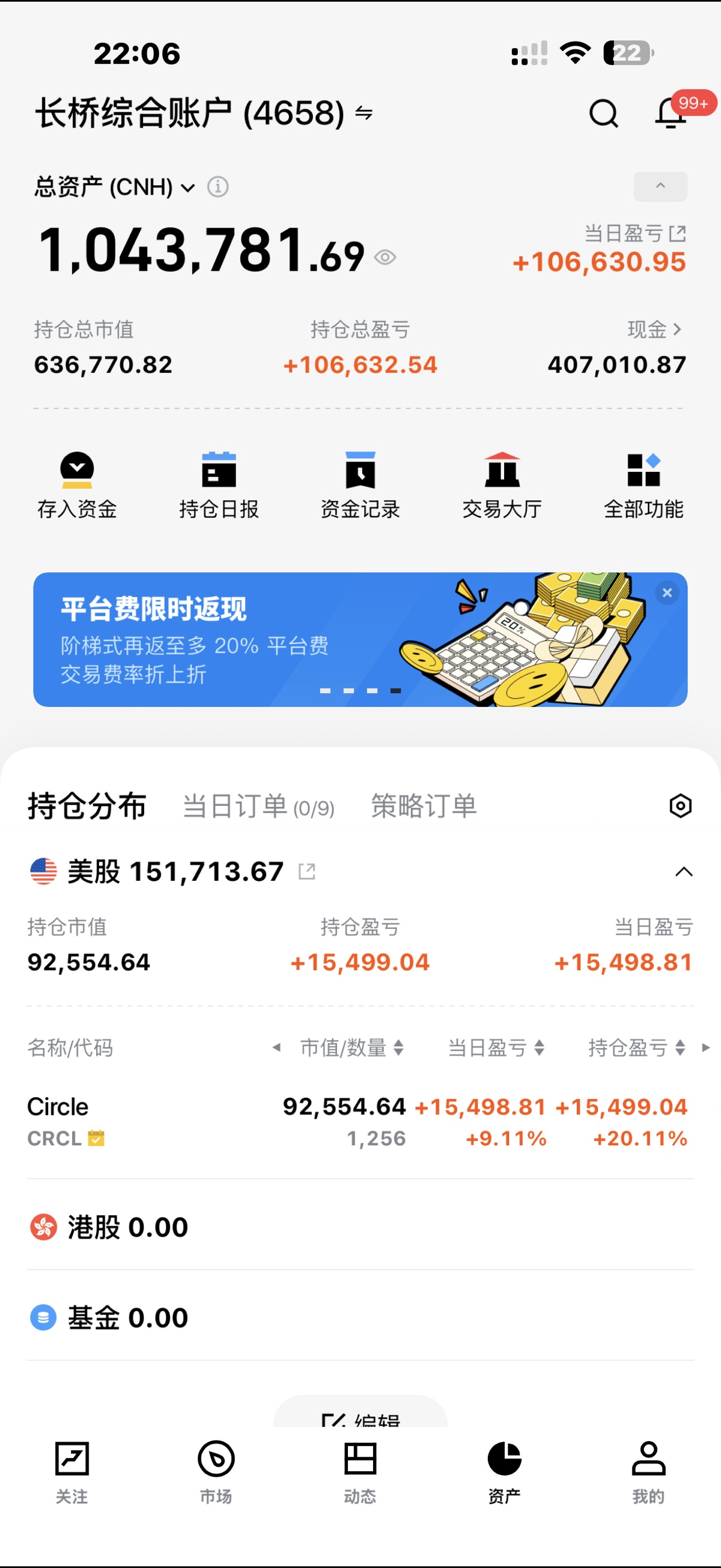Screen dimensions: 721x1568
Task: Show 全部功能
Action: (x=643, y=485)
